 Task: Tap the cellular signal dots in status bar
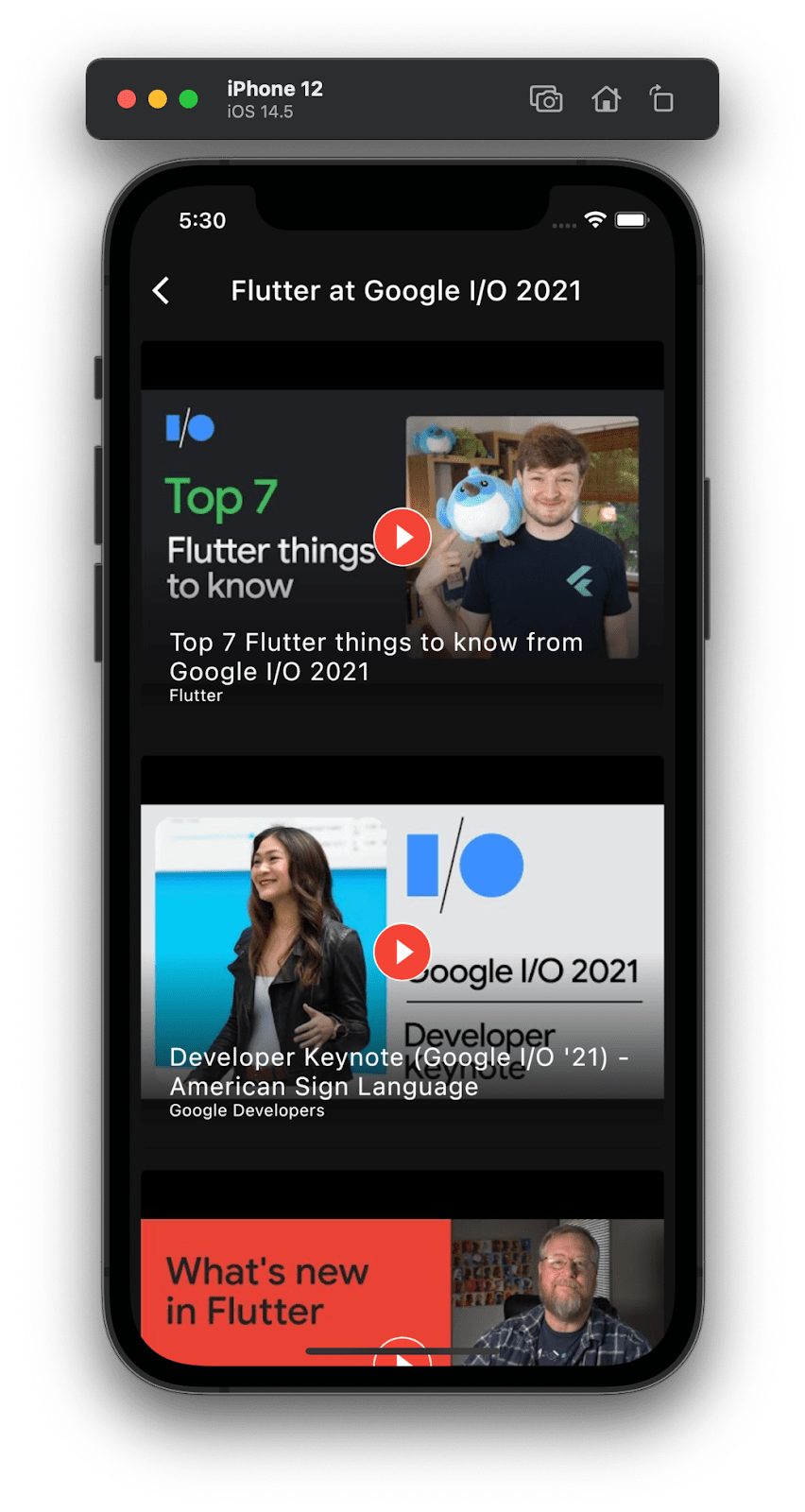(x=563, y=227)
